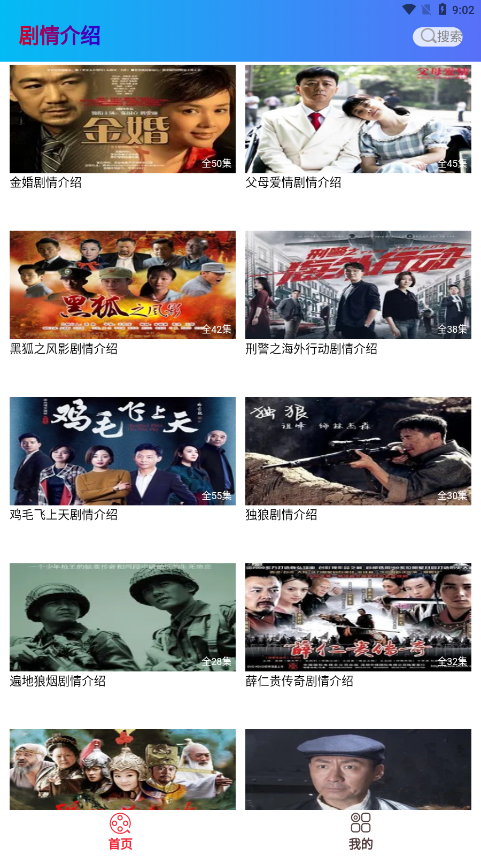The image size is (481, 856).
Task: Switch to the 我的 tab
Action: pos(360,831)
